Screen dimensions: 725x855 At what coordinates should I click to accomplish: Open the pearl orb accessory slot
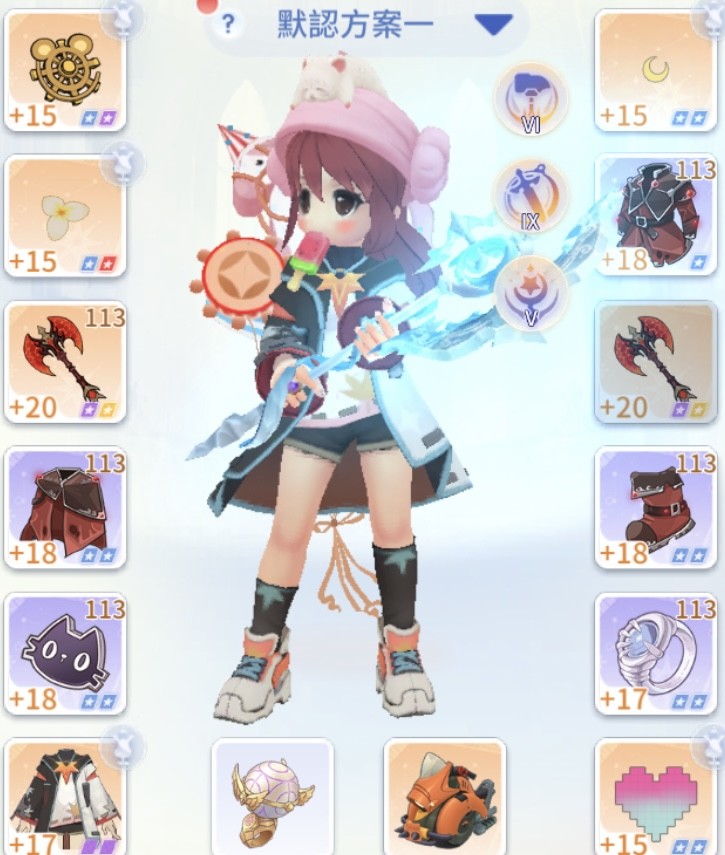(272, 797)
